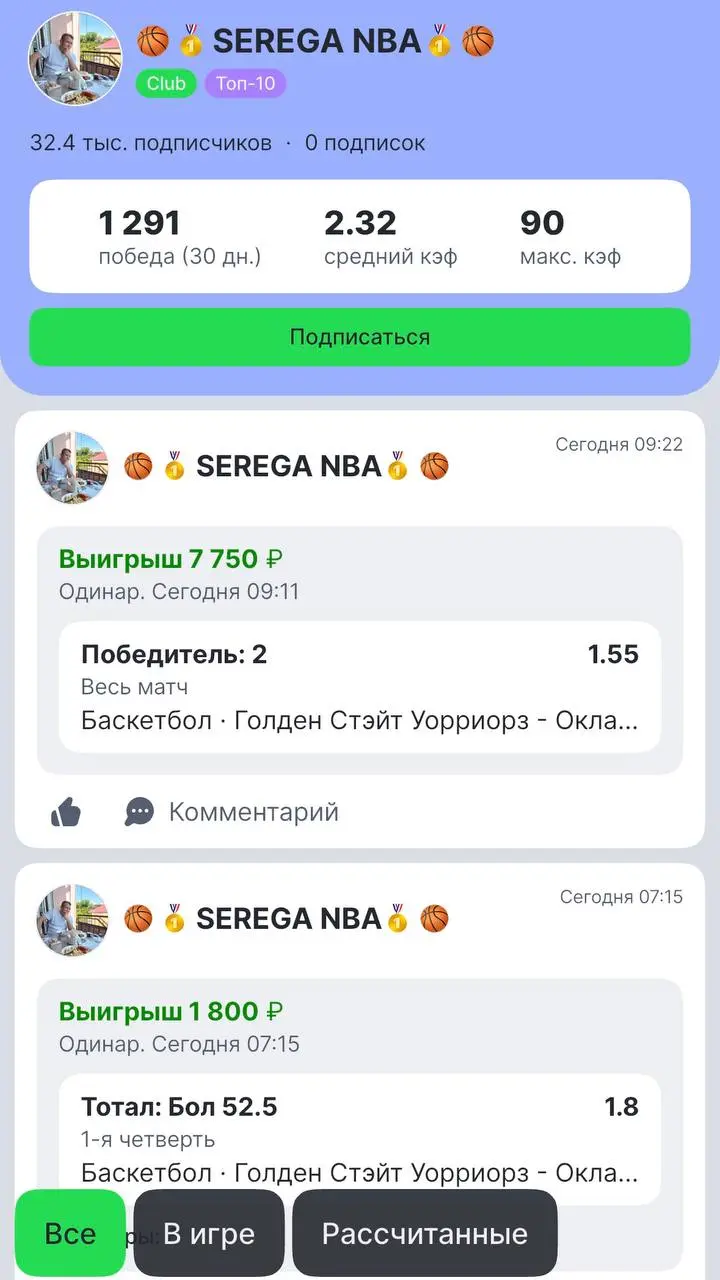Enable the Рассчитанные filter

pos(425,1233)
